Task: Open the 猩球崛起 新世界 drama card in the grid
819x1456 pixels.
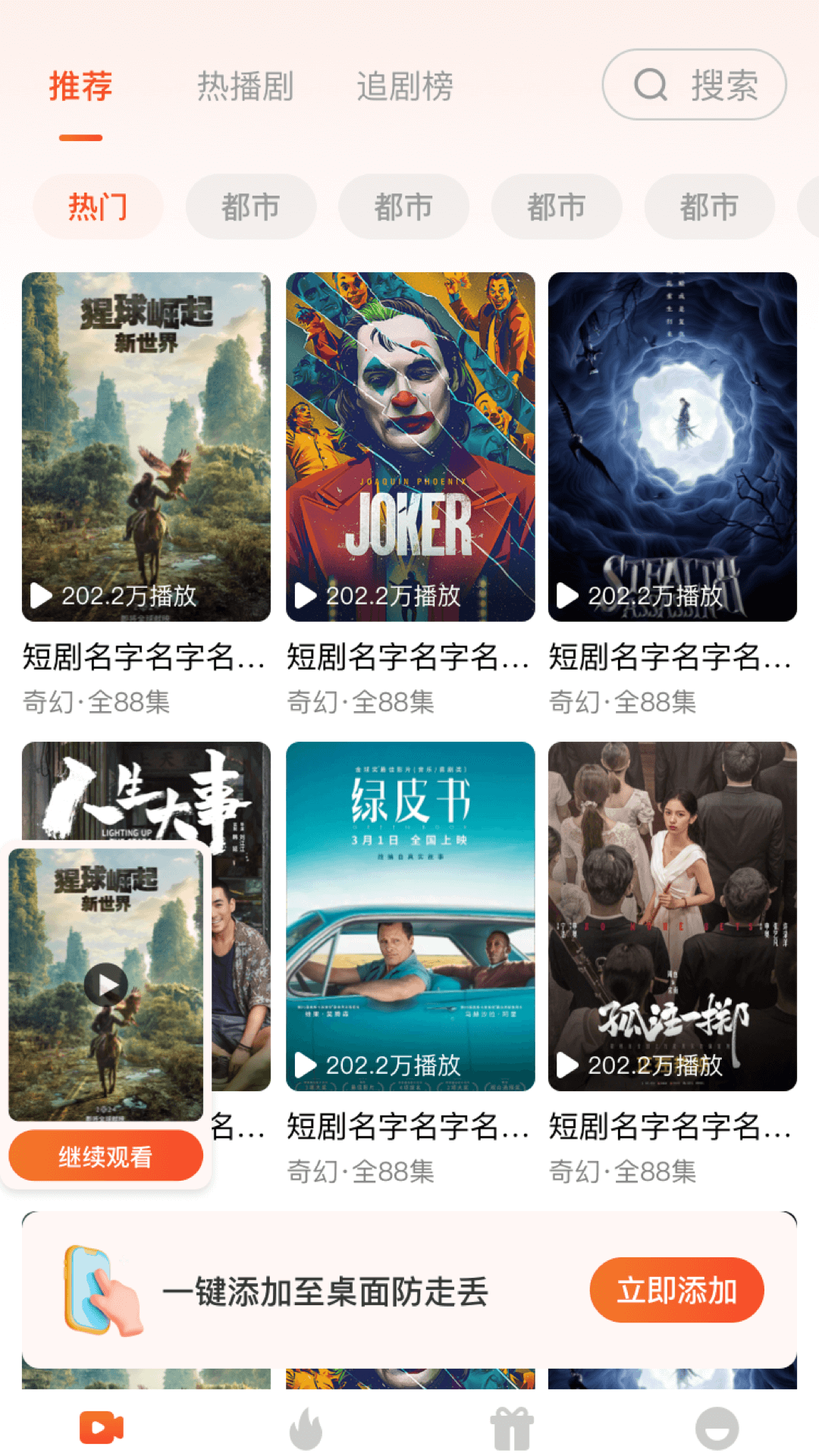Action: tap(146, 447)
